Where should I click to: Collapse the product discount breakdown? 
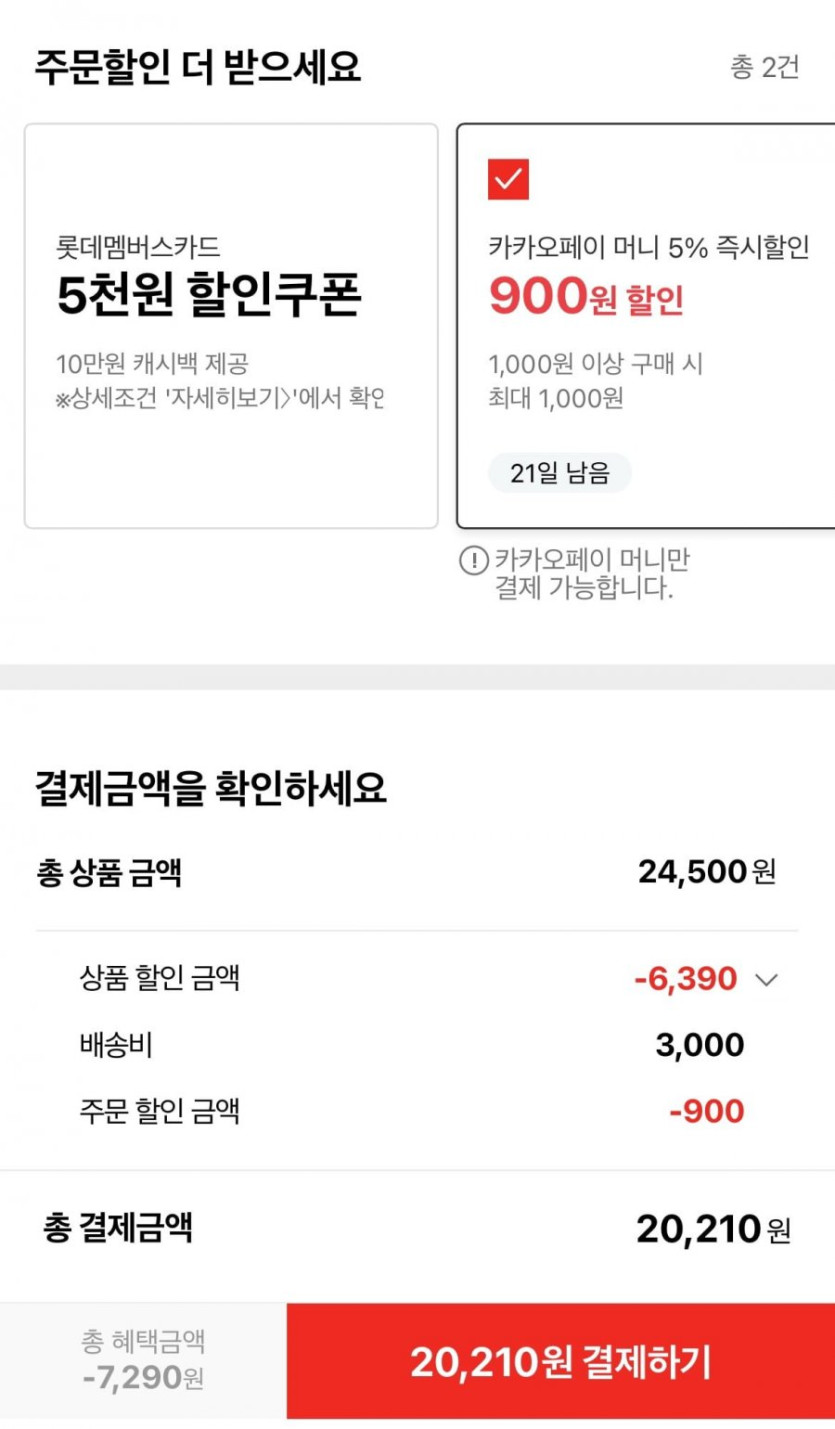click(768, 978)
